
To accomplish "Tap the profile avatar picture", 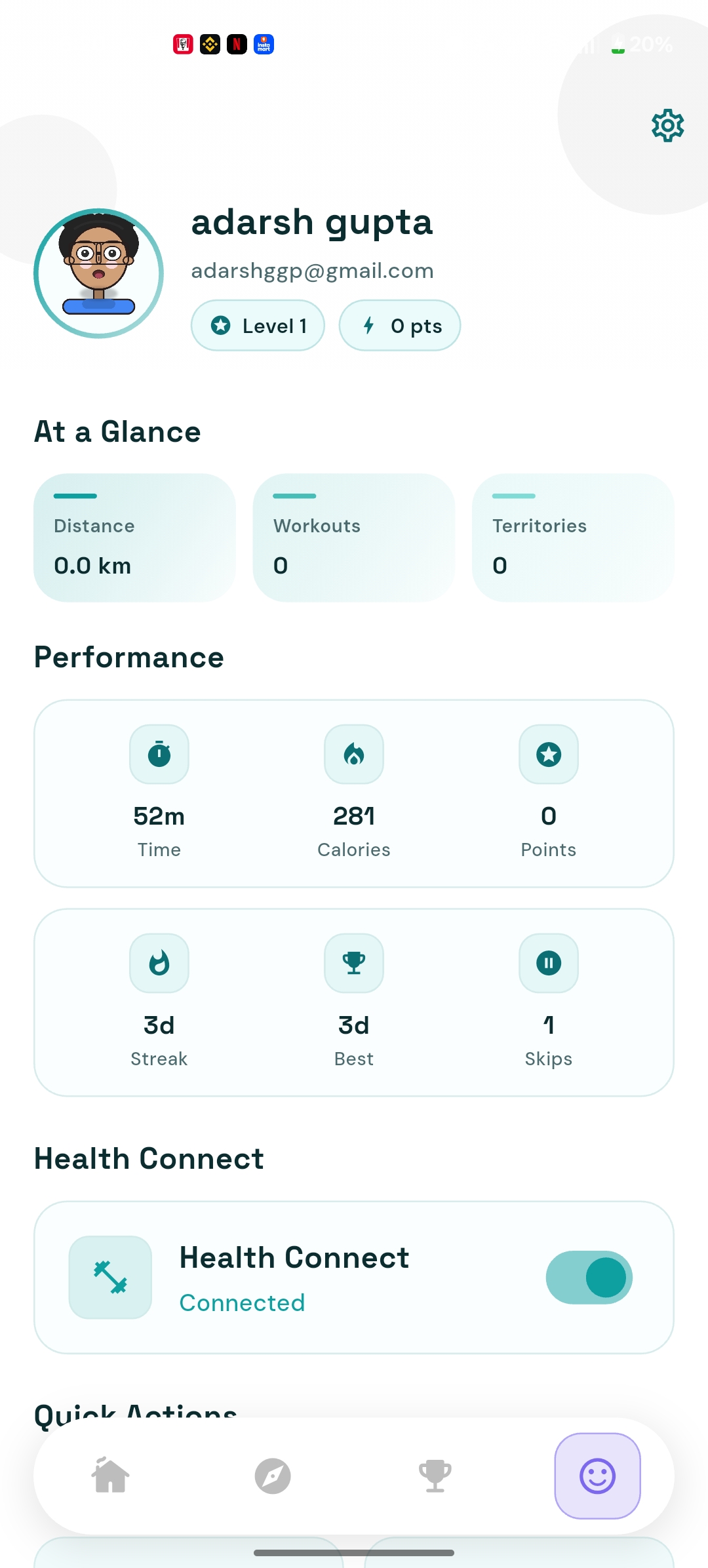I will pyautogui.click(x=98, y=273).
